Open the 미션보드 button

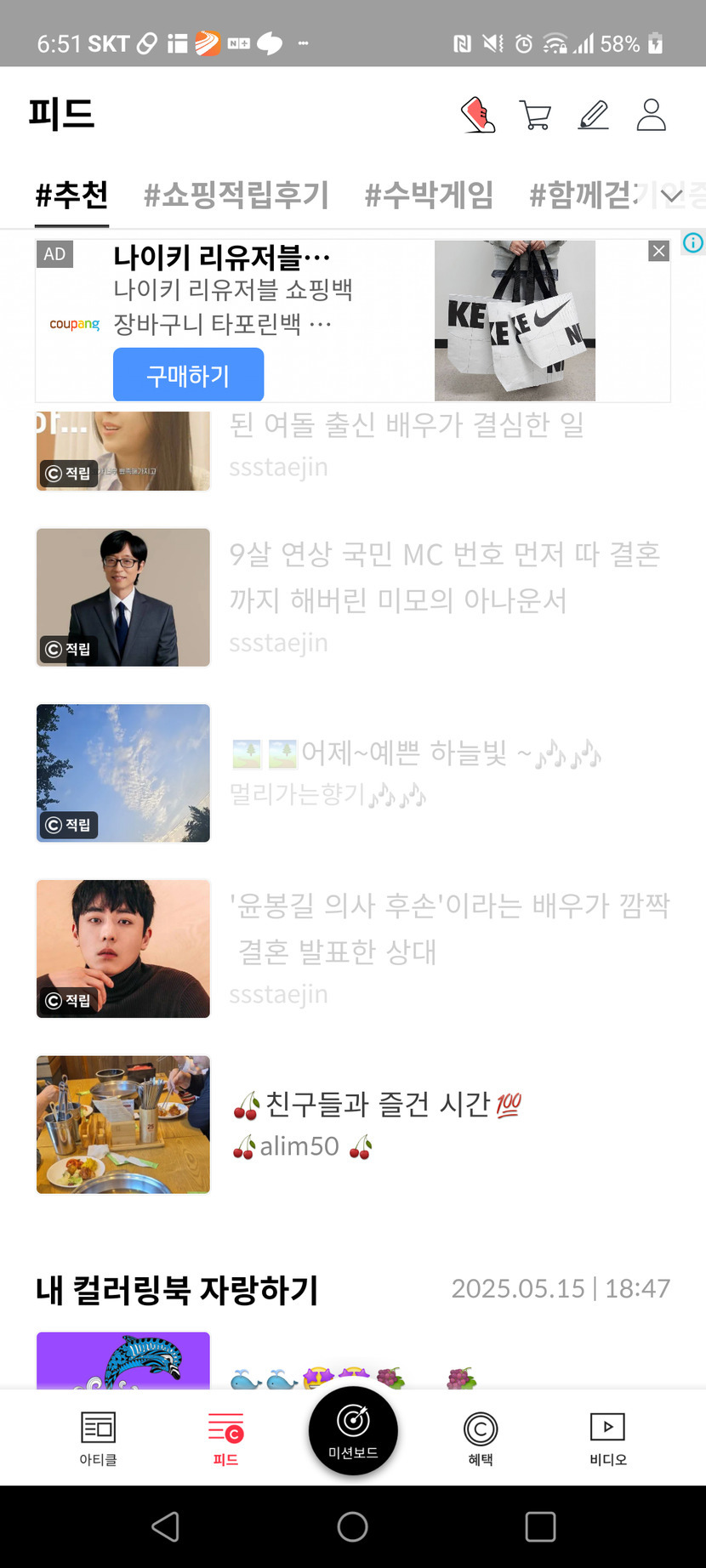[353, 1430]
